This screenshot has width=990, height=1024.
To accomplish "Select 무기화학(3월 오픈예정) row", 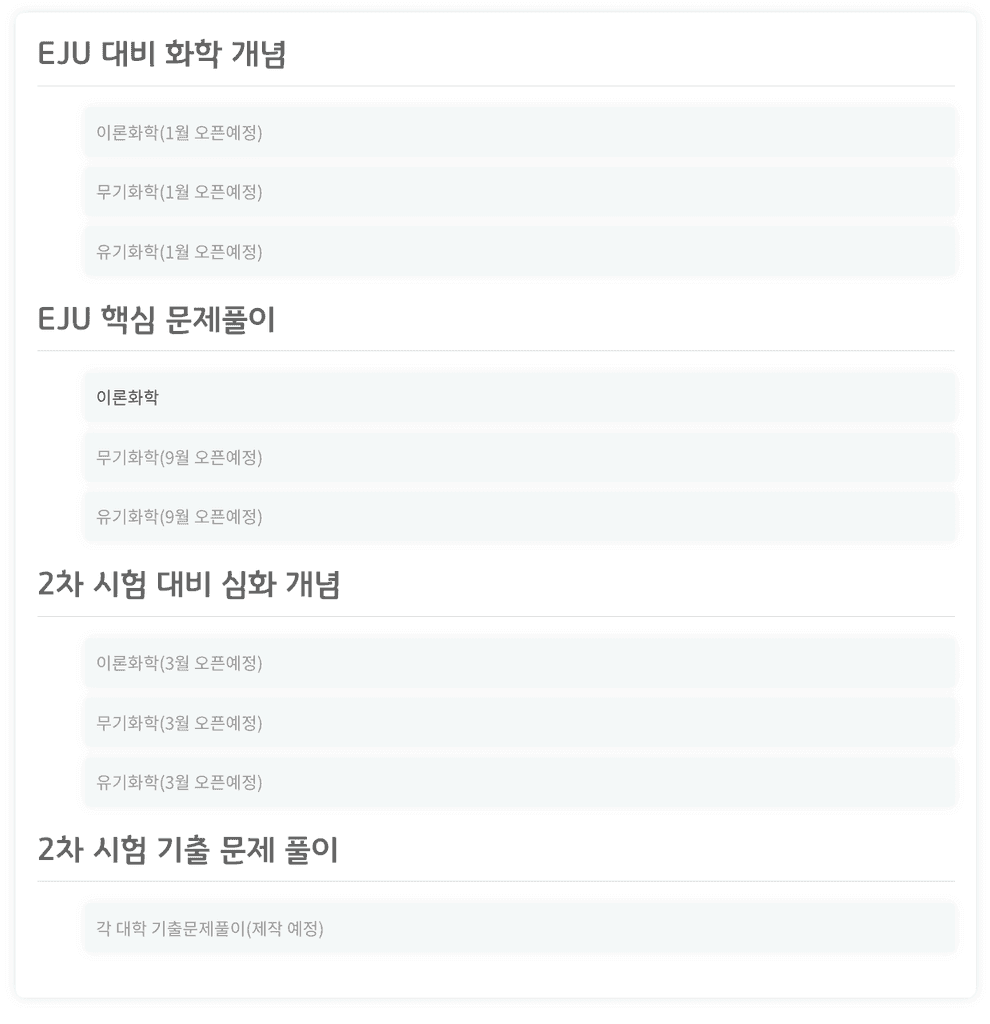I will coord(519,722).
